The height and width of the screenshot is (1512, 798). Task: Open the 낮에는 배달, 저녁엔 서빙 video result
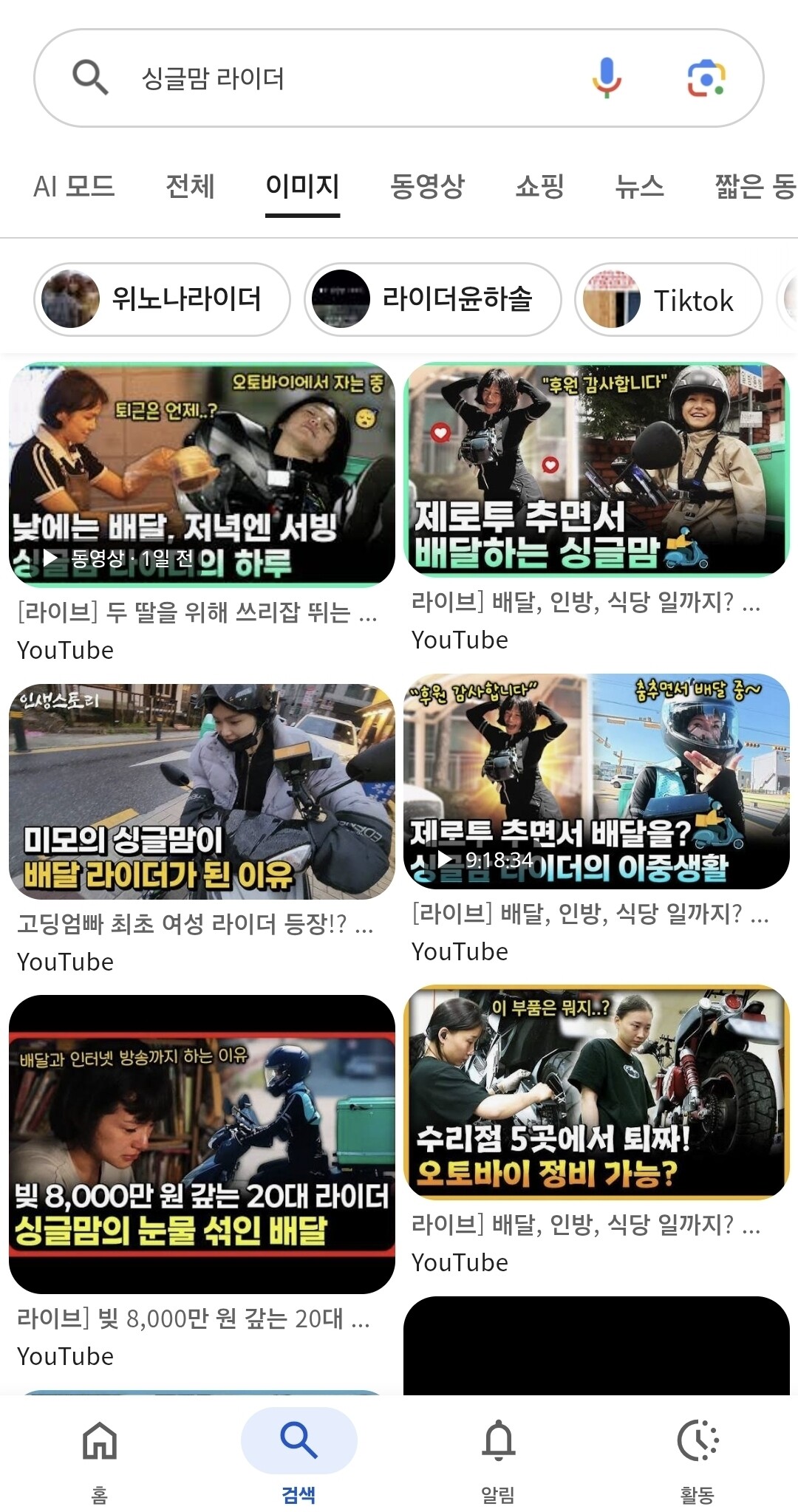202,474
